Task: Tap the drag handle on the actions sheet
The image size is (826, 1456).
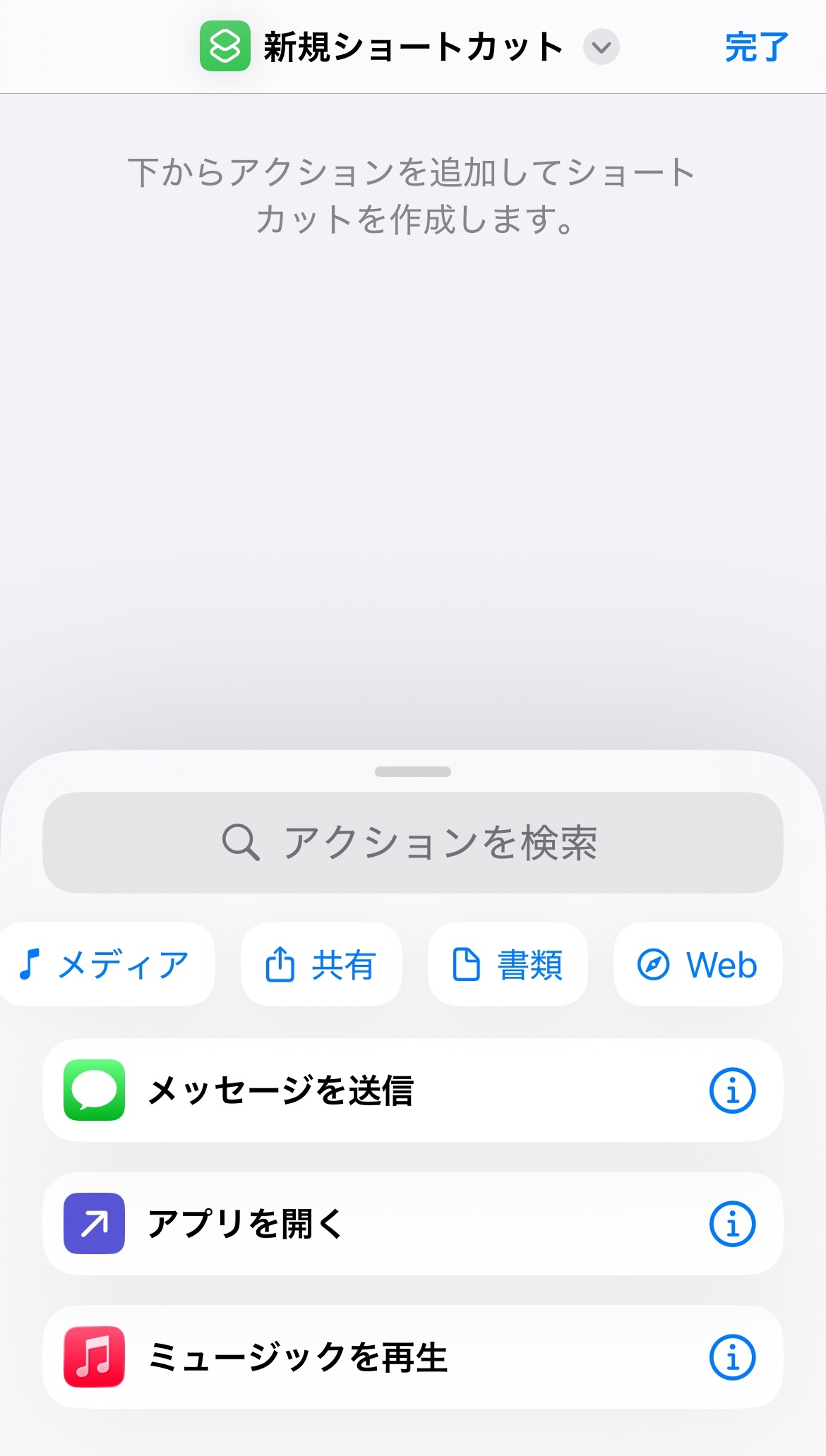Action: click(x=413, y=771)
